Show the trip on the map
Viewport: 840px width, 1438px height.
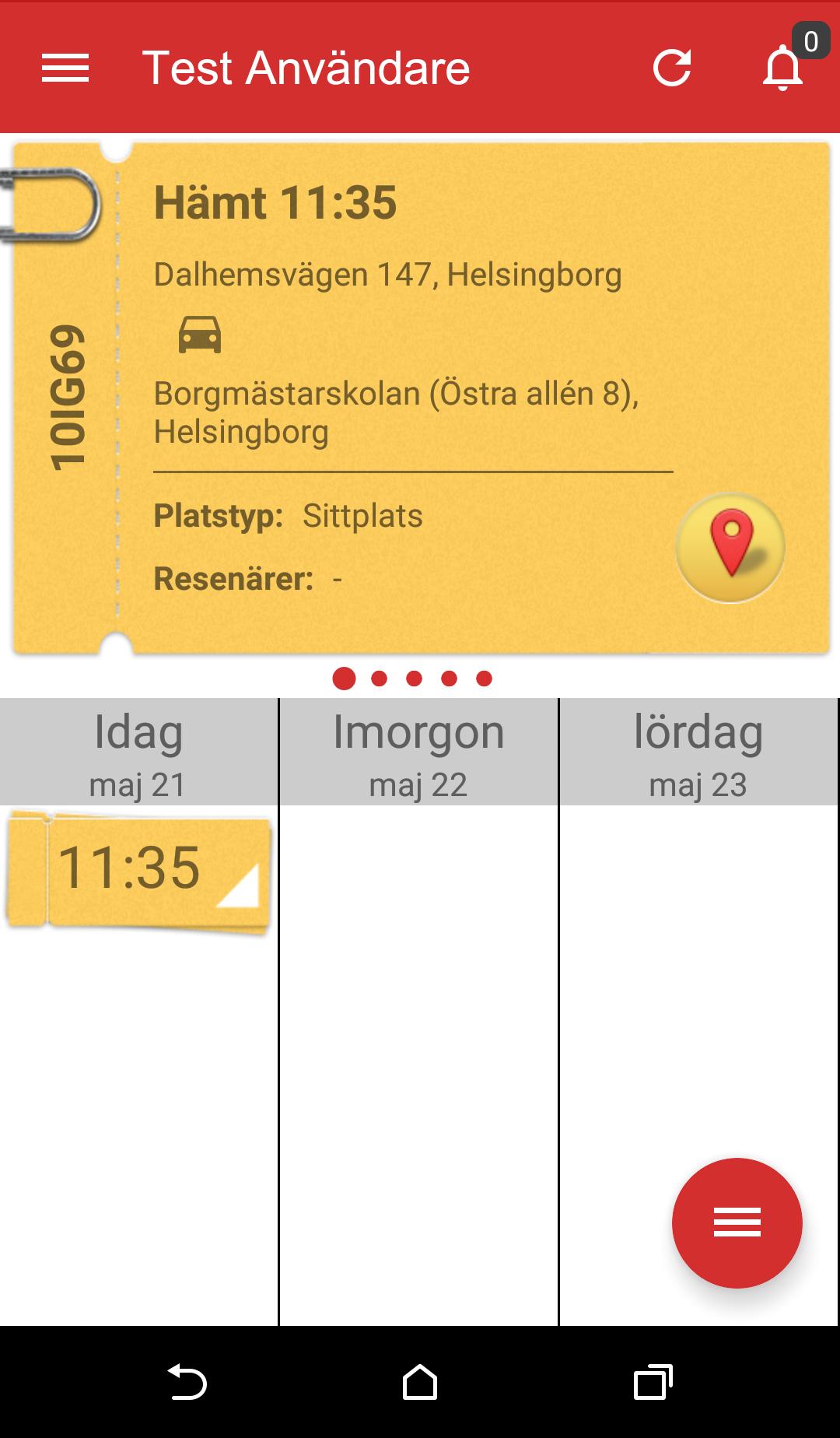(730, 547)
